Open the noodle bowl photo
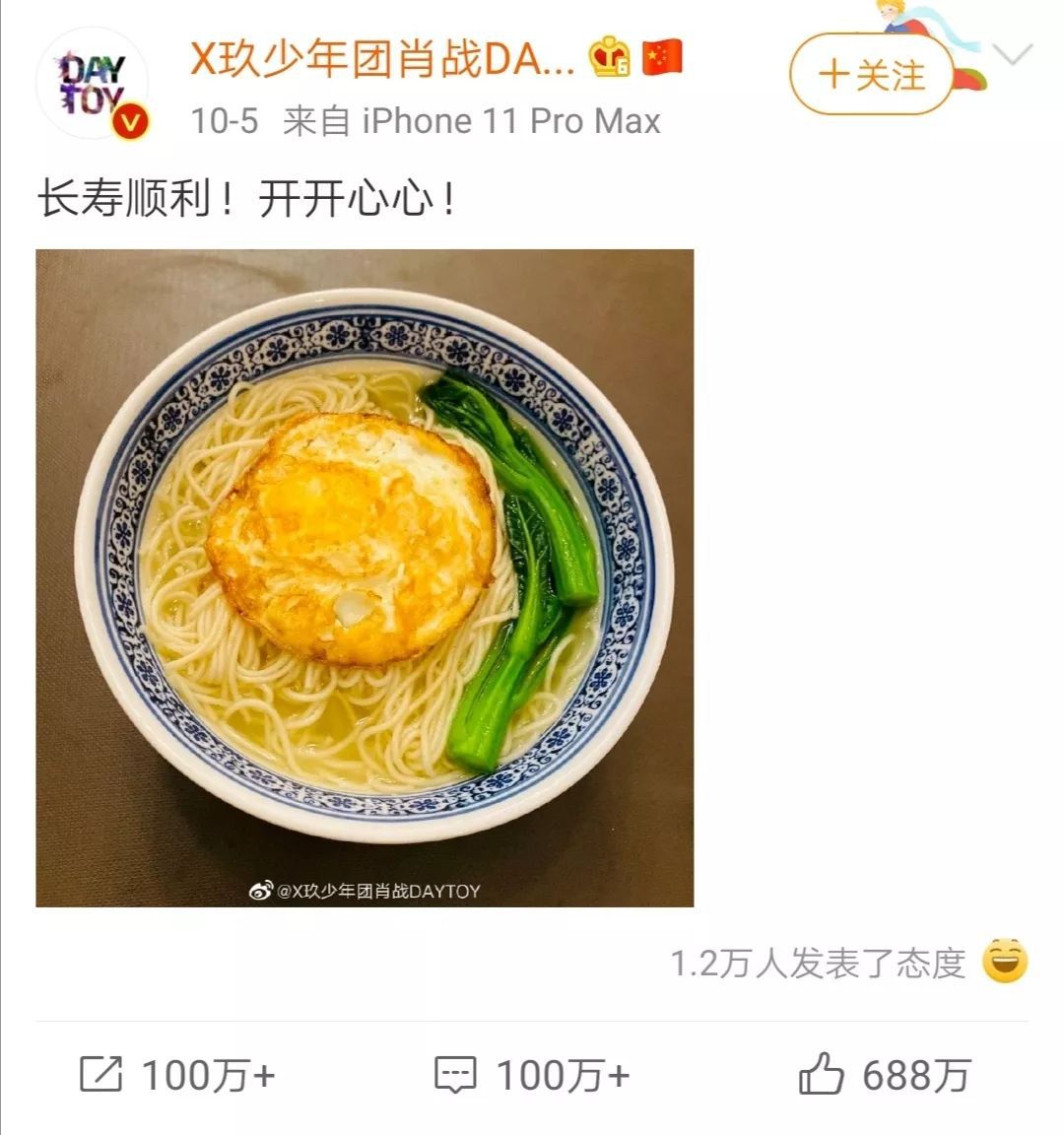The width and height of the screenshot is (1064, 1135). (x=365, y=577)
